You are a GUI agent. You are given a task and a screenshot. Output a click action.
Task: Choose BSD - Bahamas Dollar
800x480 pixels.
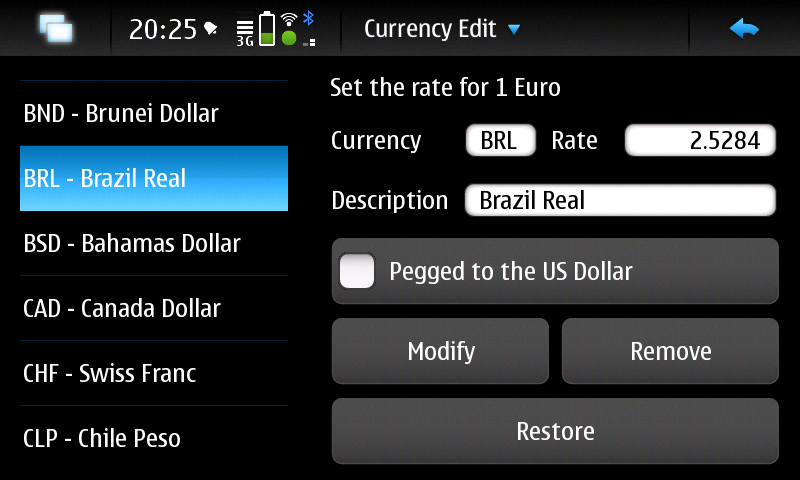coord(154,243)
